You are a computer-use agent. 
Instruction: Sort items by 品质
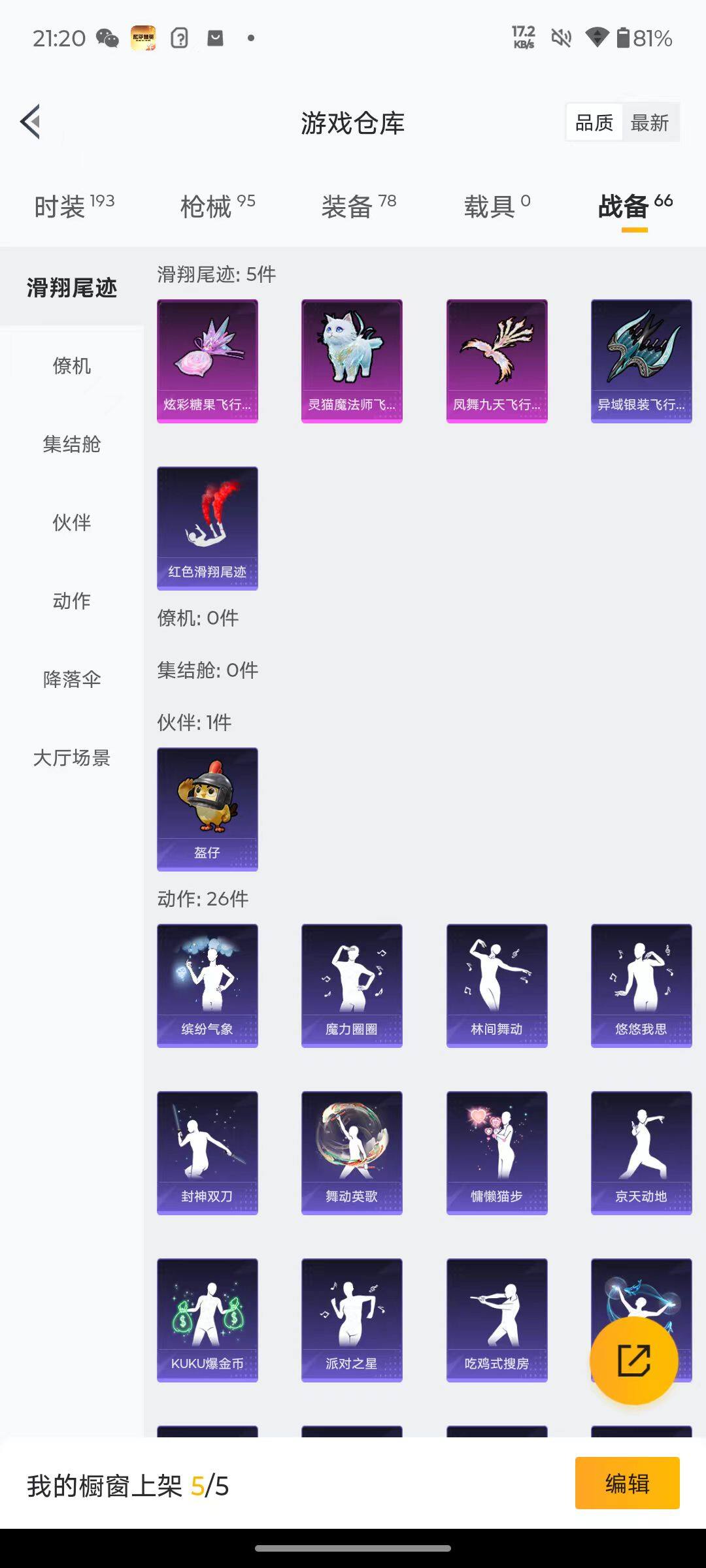(x=594, y=123)
